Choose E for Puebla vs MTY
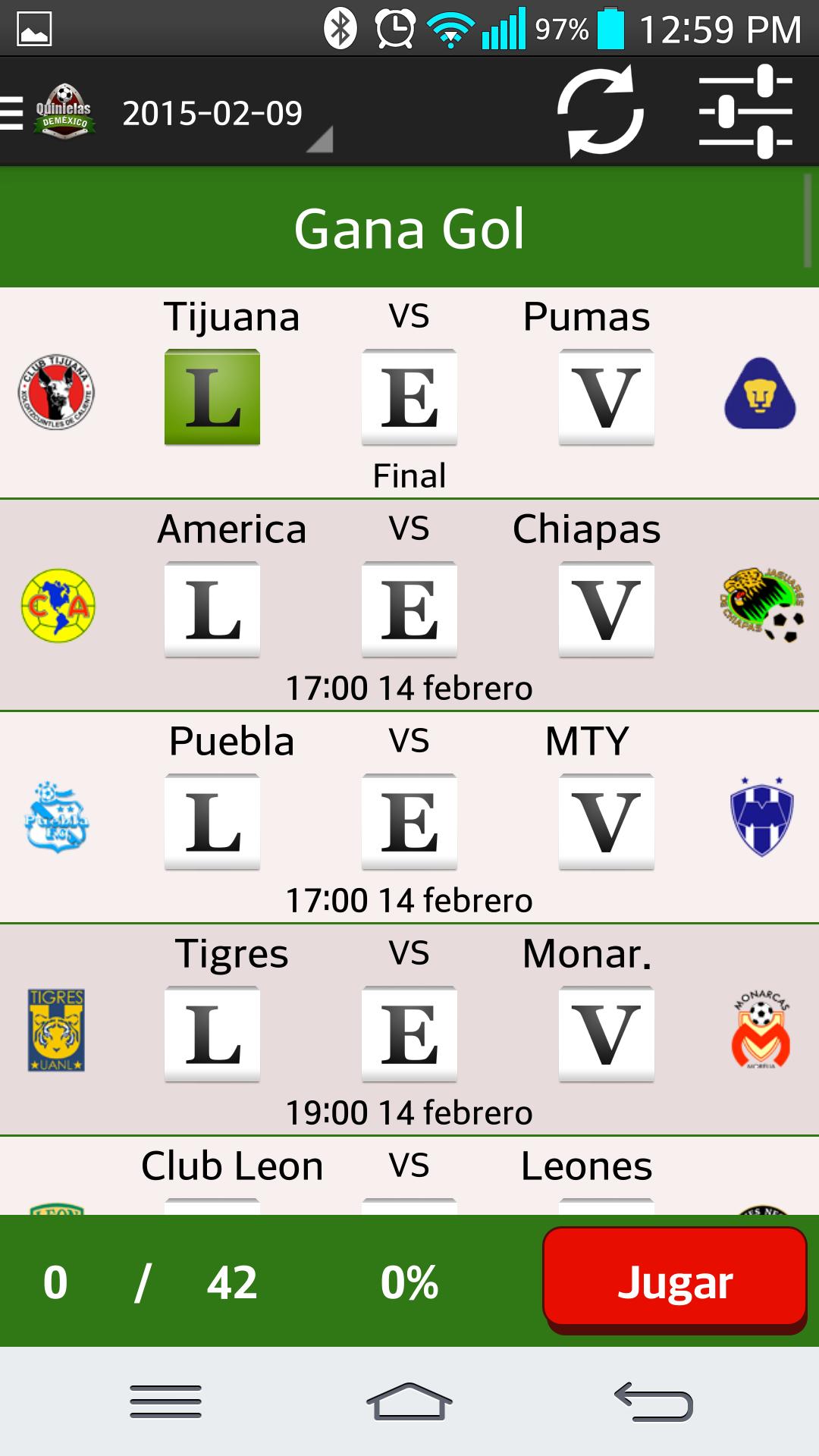The height and width of the screenshot is (1456, 819). pyautogui.click(x=409, y=822)
